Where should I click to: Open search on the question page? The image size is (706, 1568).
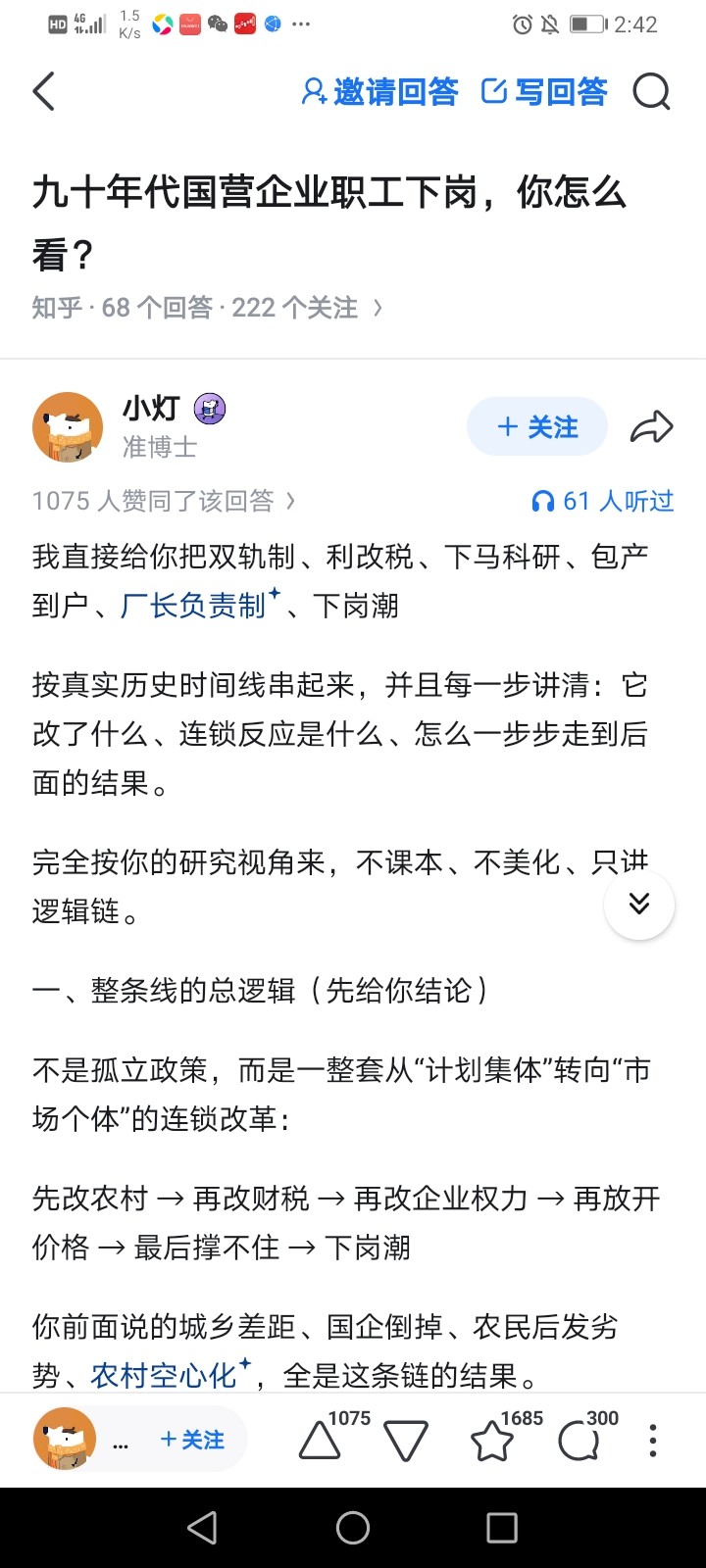point(651,91)
